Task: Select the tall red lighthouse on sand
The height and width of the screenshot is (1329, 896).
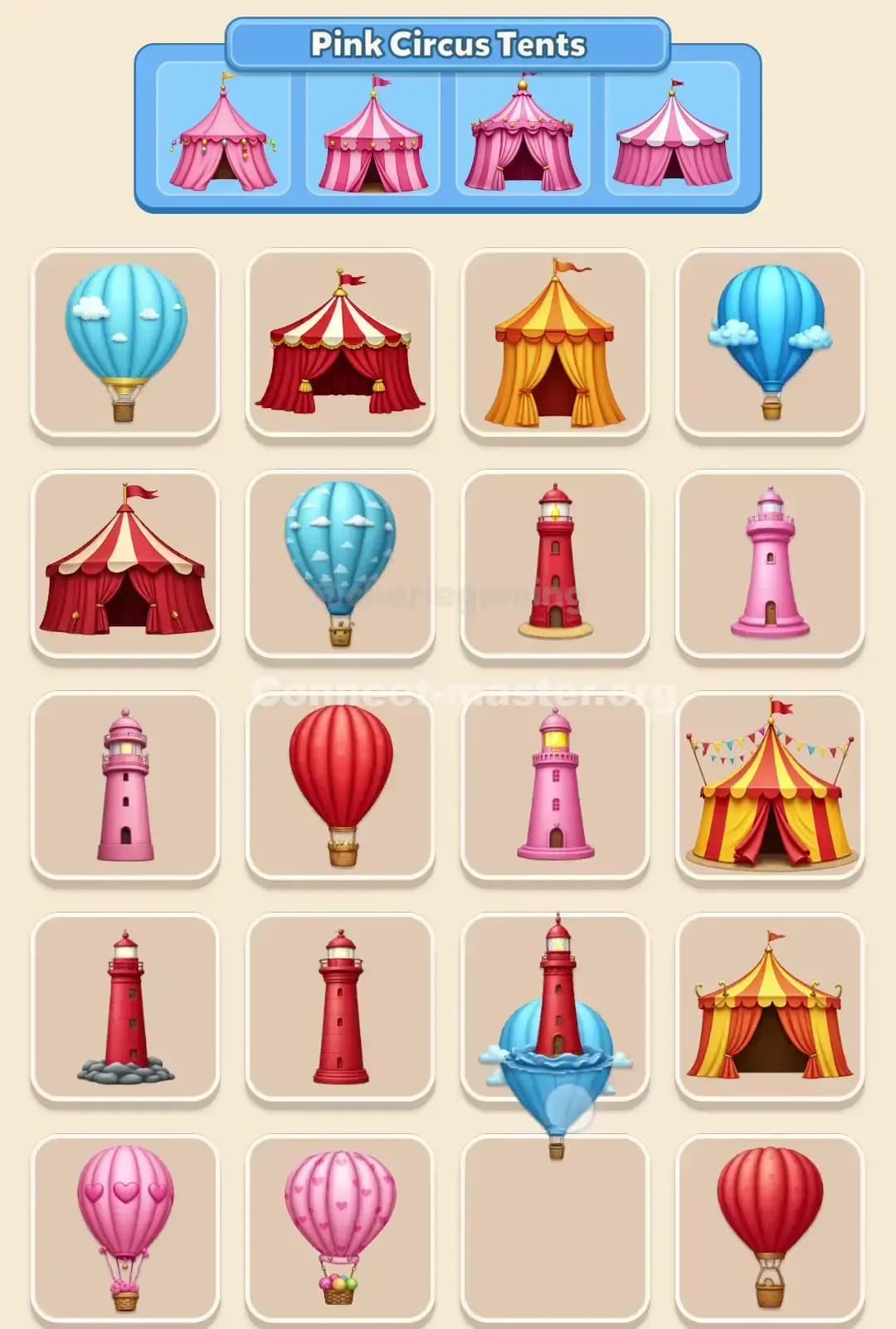Action: 556,564
